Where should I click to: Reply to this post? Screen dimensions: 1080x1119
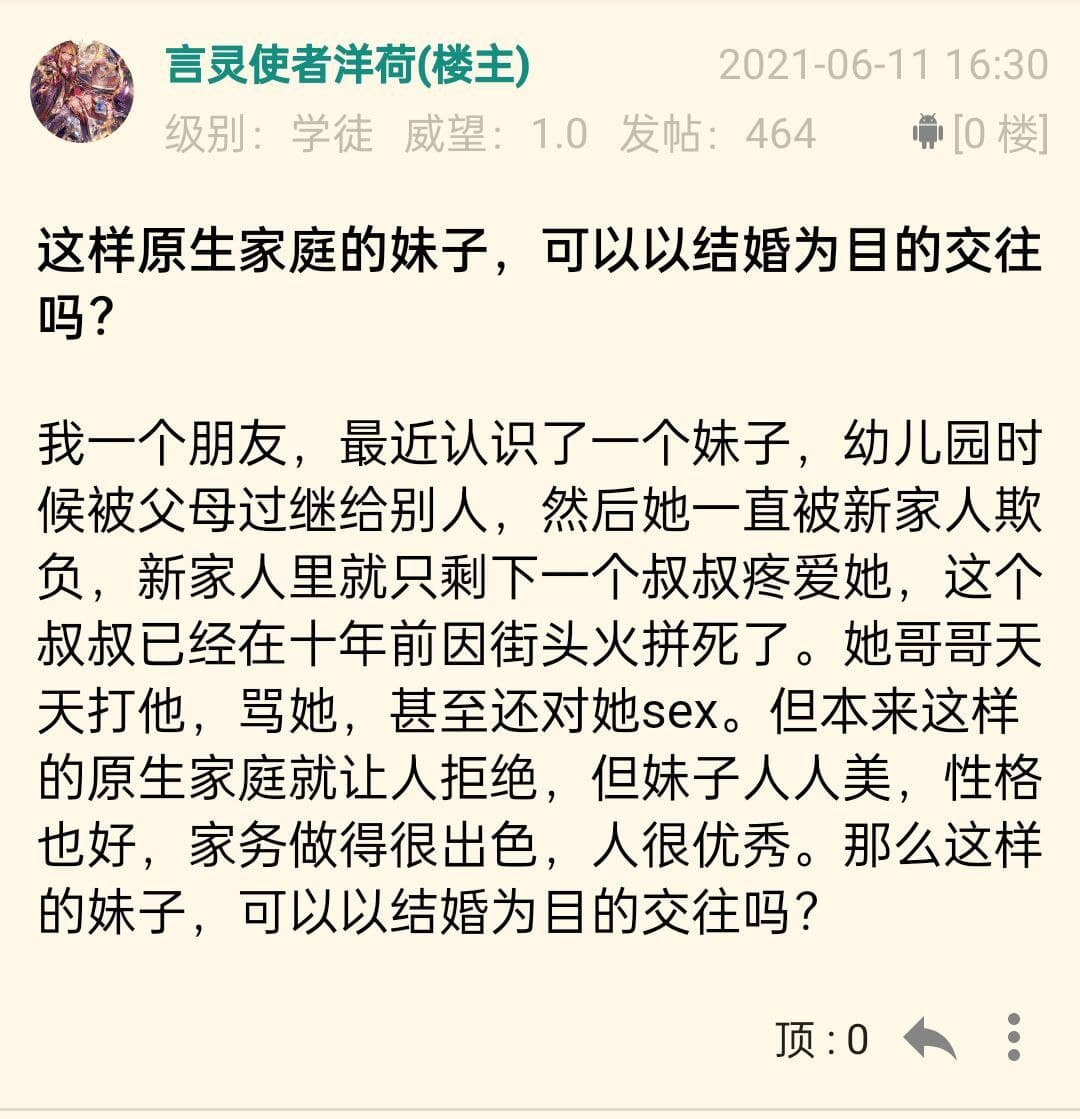point(930,1039)
